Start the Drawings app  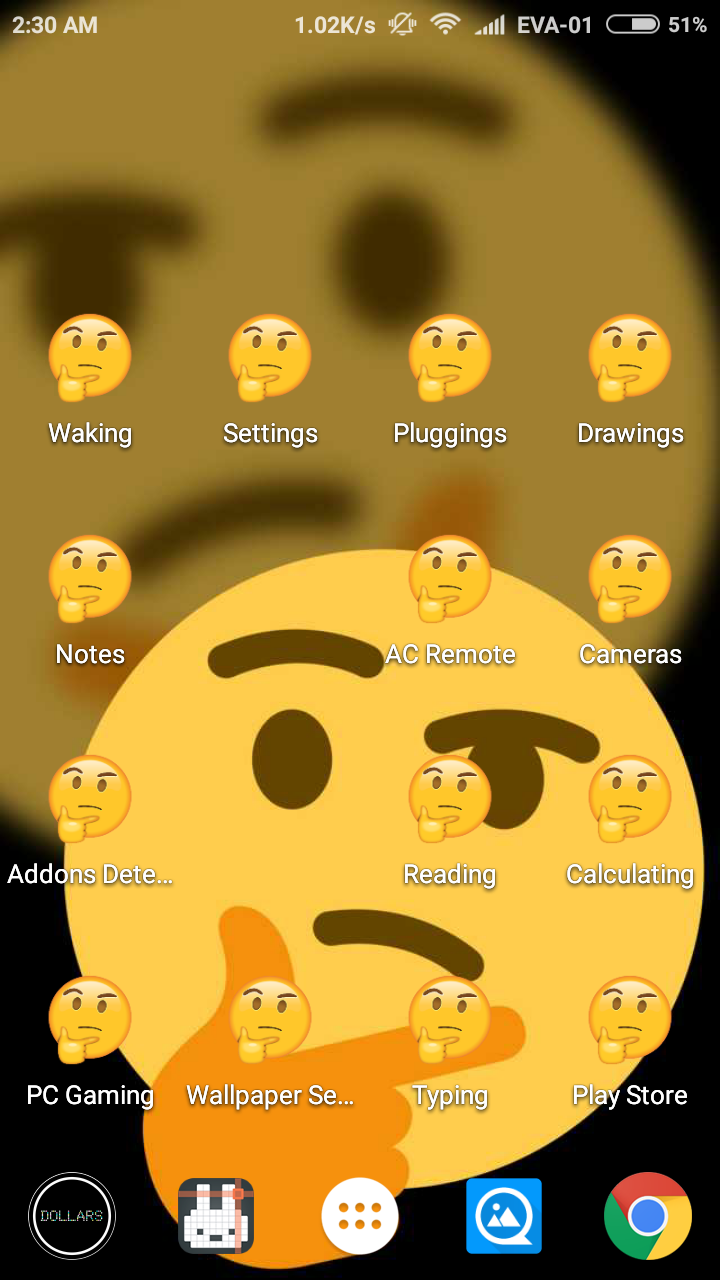tap(630, 355)
